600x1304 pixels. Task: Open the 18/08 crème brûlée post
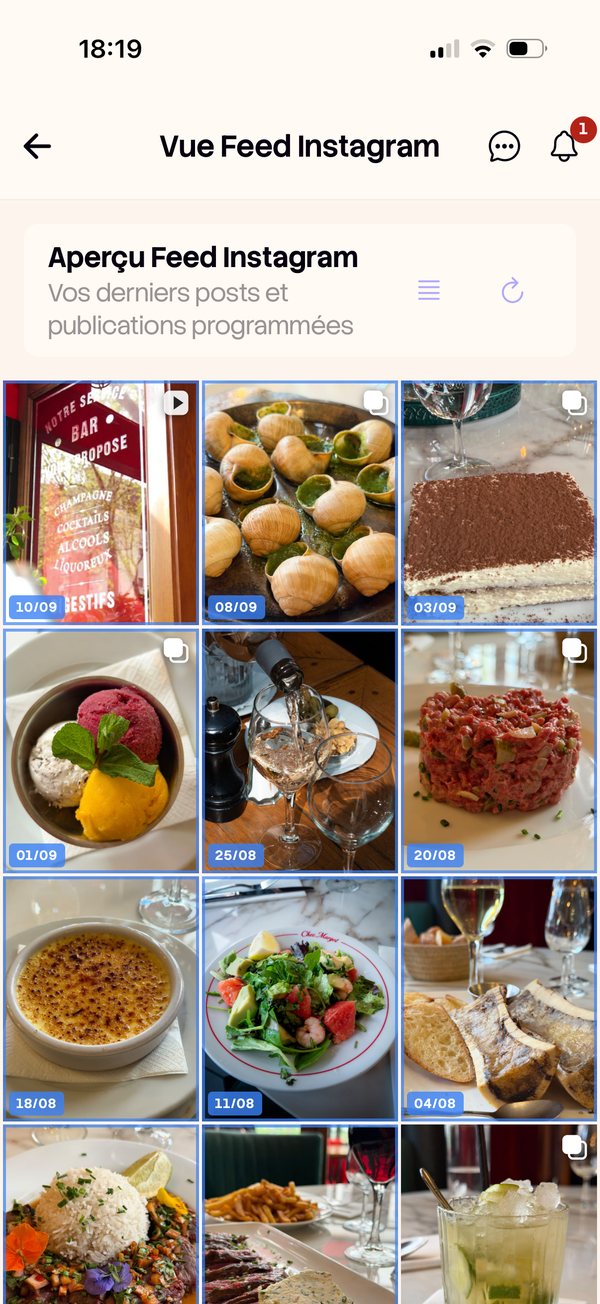(101, 998)
